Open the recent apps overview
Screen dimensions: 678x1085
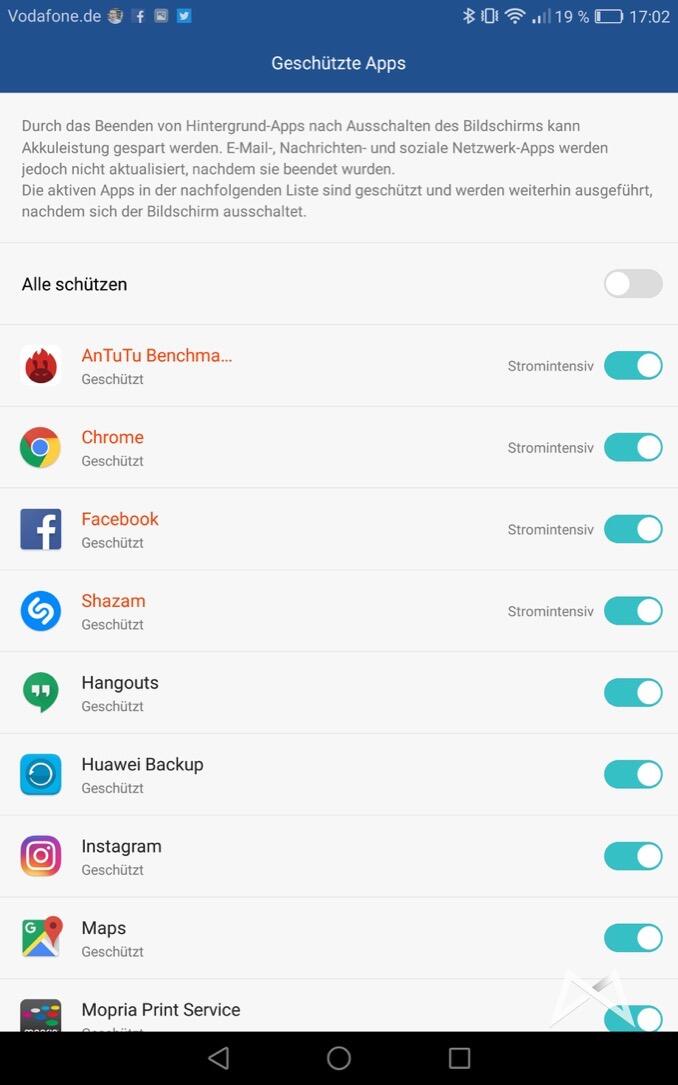(459, 1058)
